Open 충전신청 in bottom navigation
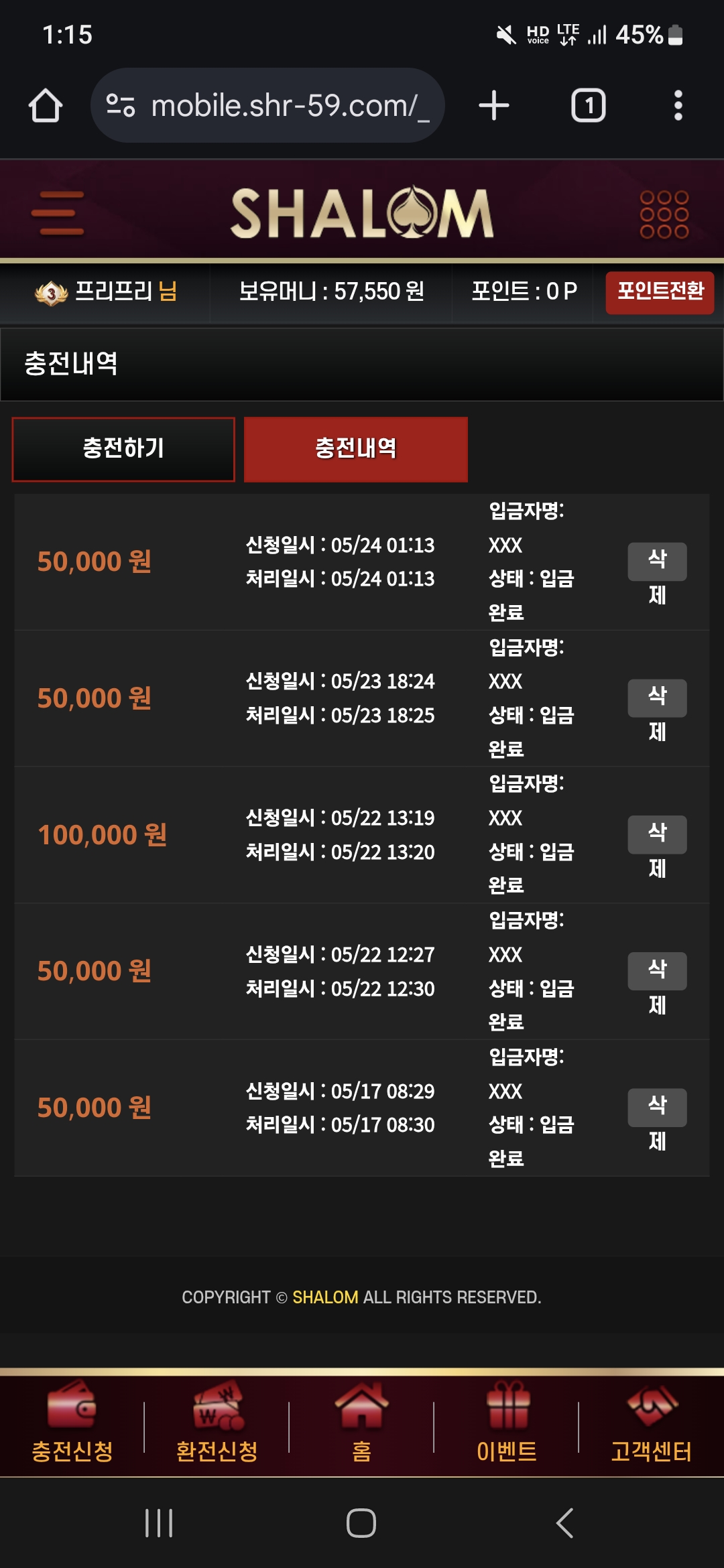This screenshot has width=724, height=1568. (72, 1423)
